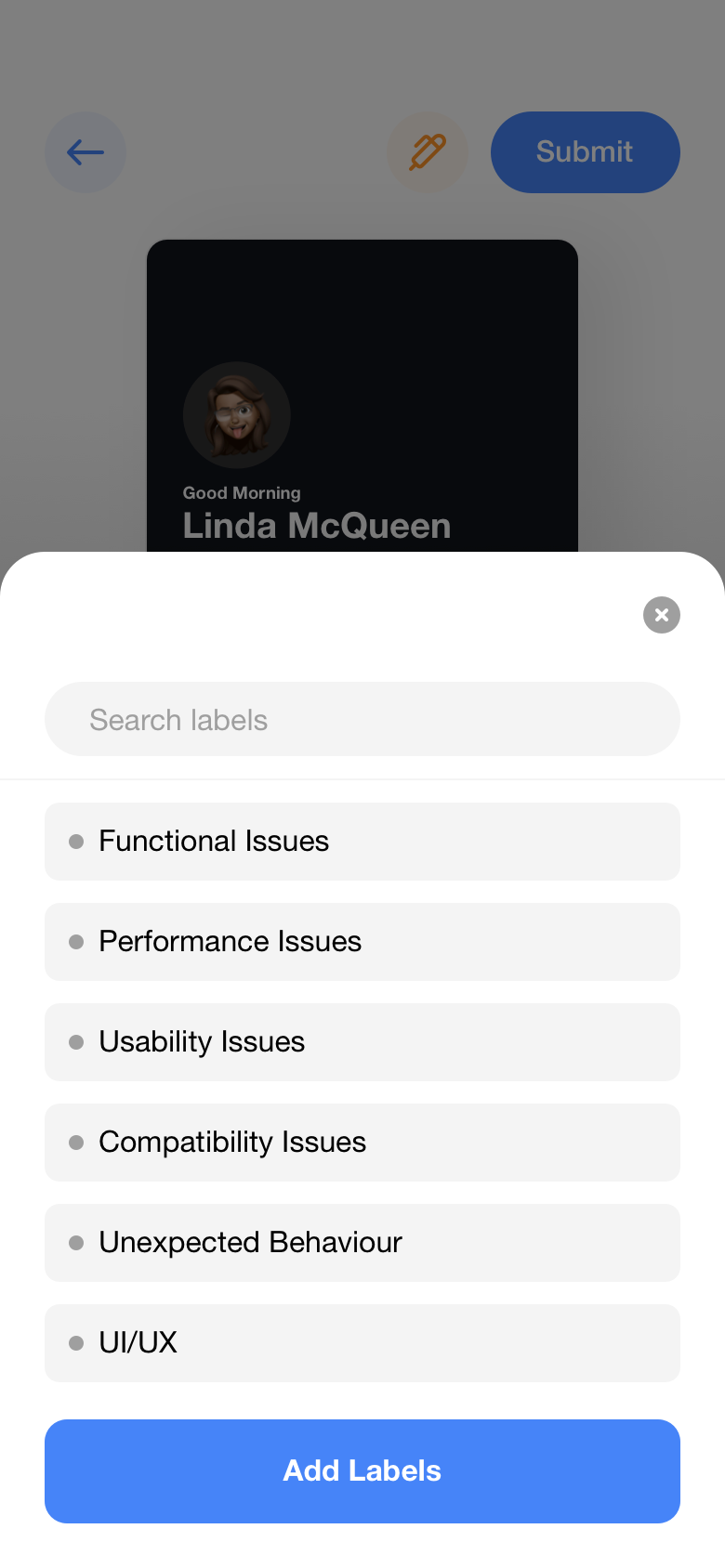
Task: Tap the Search labels field
Action: (x=362, y=720)
